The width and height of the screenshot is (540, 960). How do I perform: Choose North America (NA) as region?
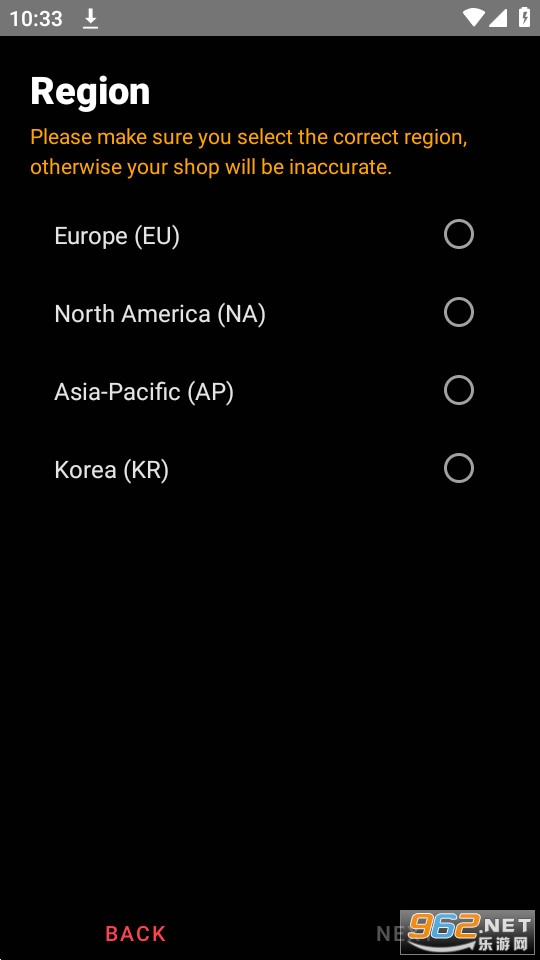(x=264, y=313)
